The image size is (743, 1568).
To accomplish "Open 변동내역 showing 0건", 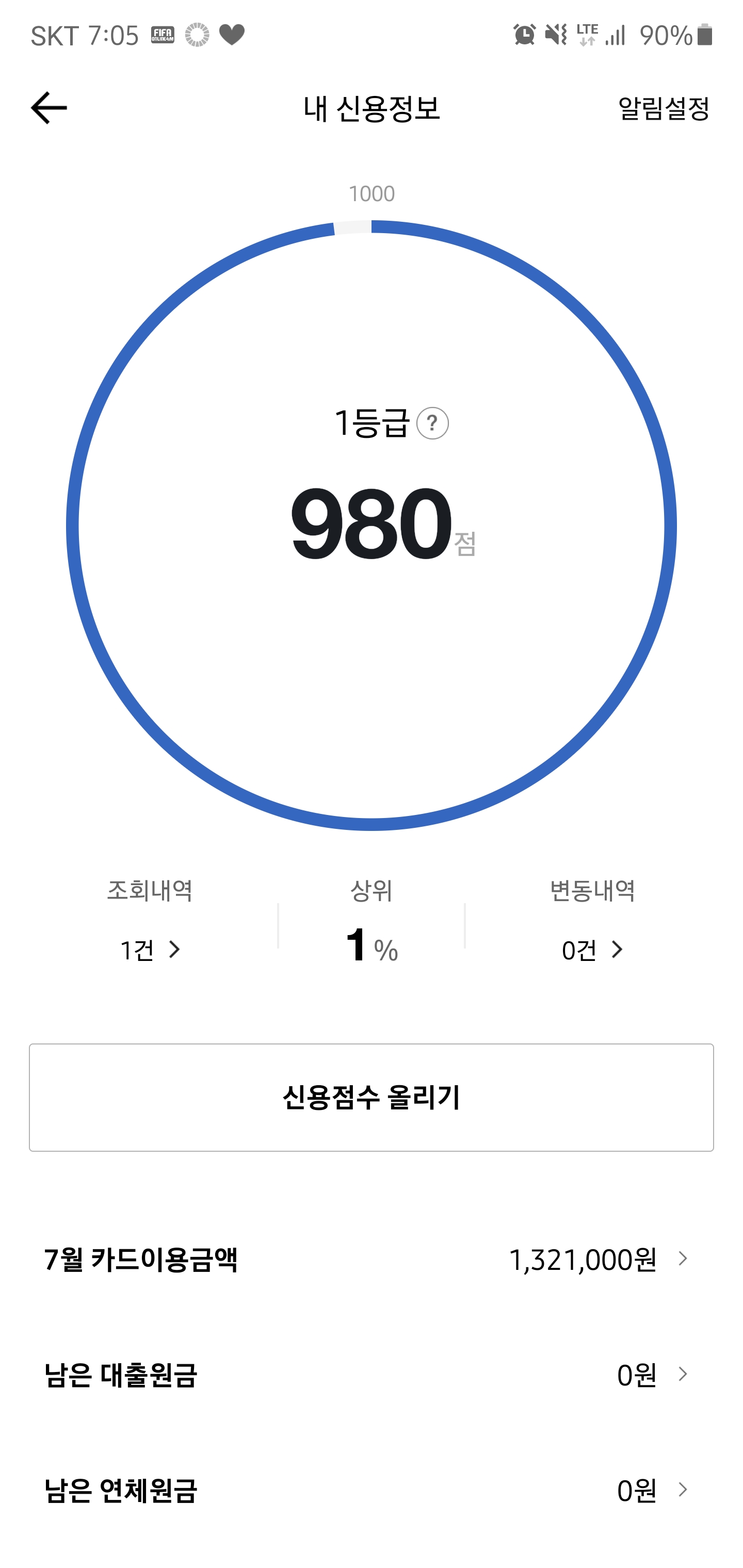I will point(592,949).
